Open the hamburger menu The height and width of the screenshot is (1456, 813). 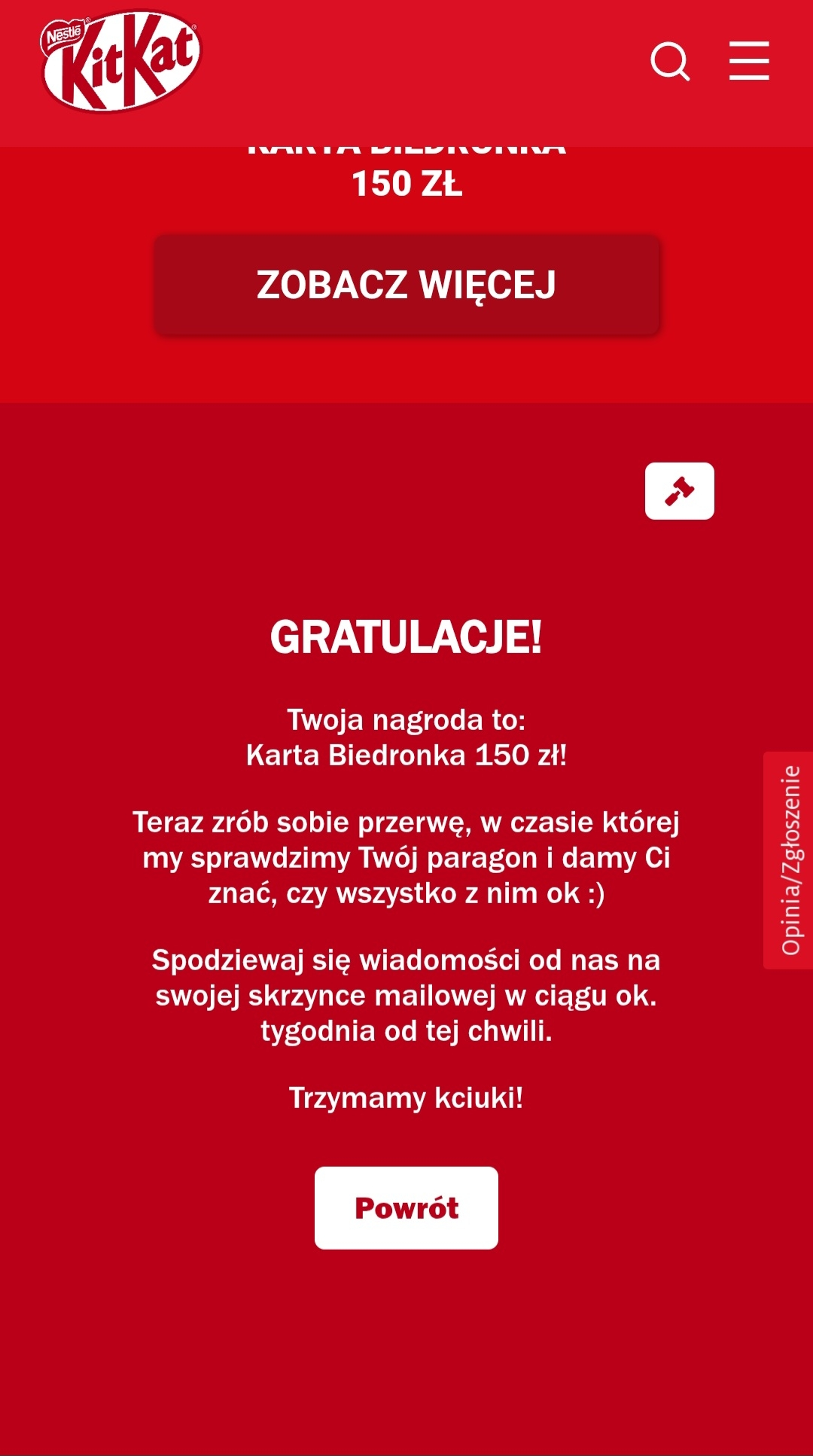point(749,61)
